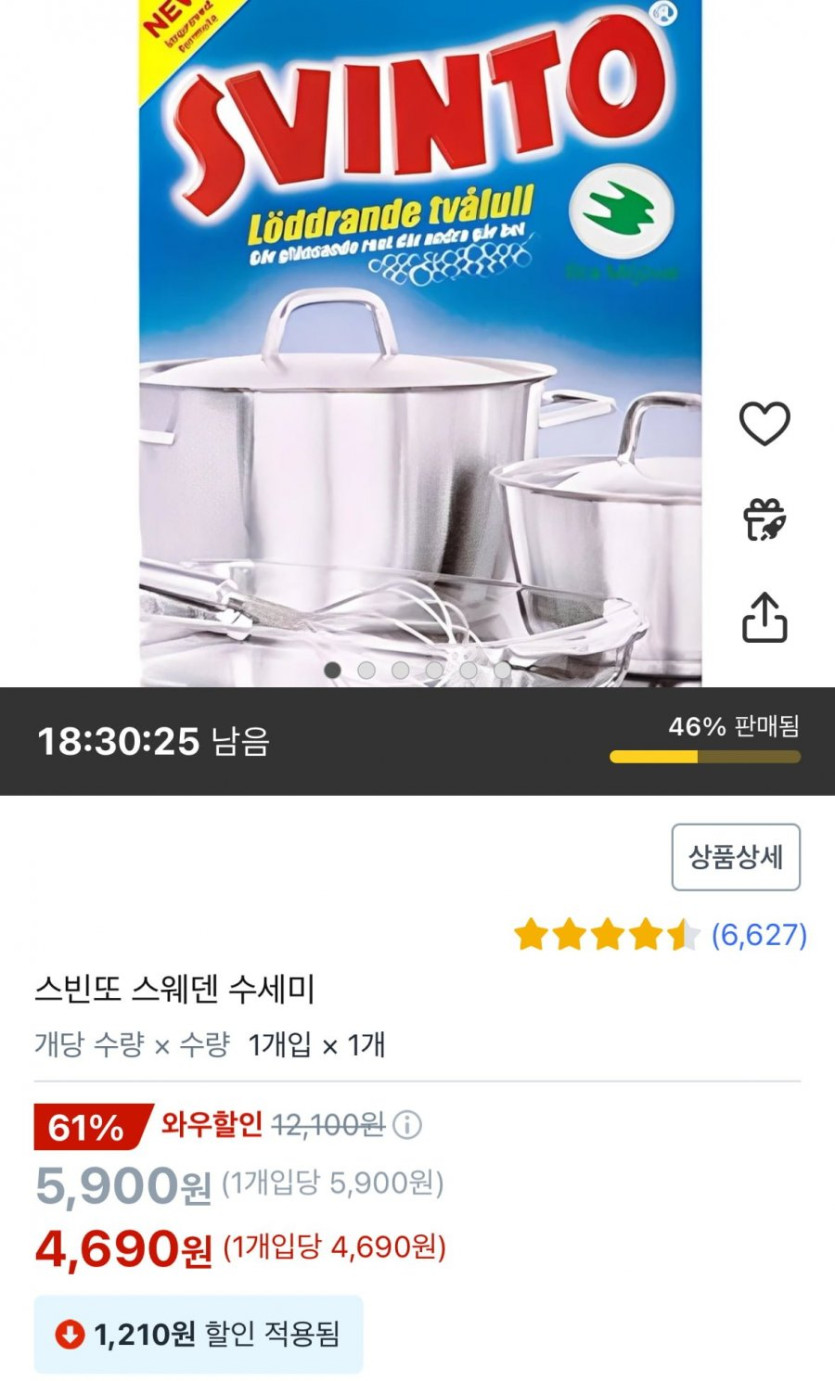Open the 상품상세 product details button
Screen dimensions: 835x1381
[x=735, y=857]
